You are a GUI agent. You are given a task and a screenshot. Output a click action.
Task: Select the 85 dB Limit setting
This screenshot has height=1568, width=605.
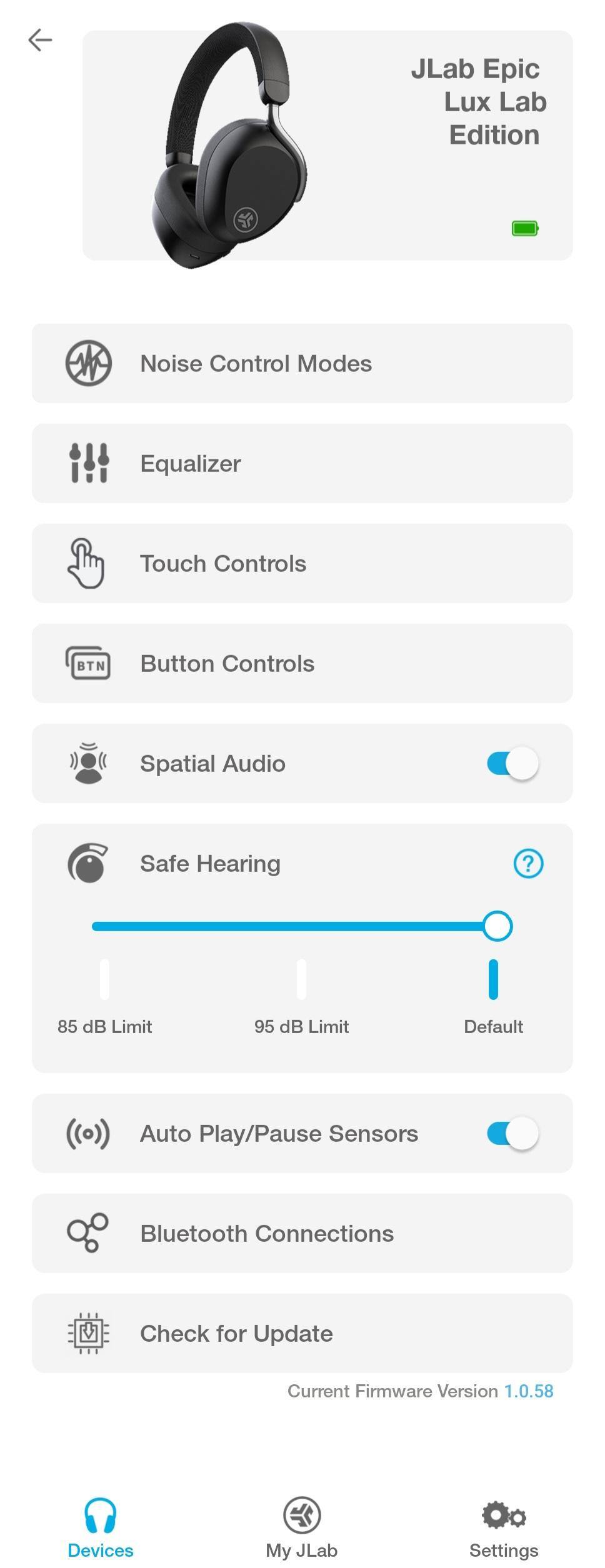pos(104,980)
